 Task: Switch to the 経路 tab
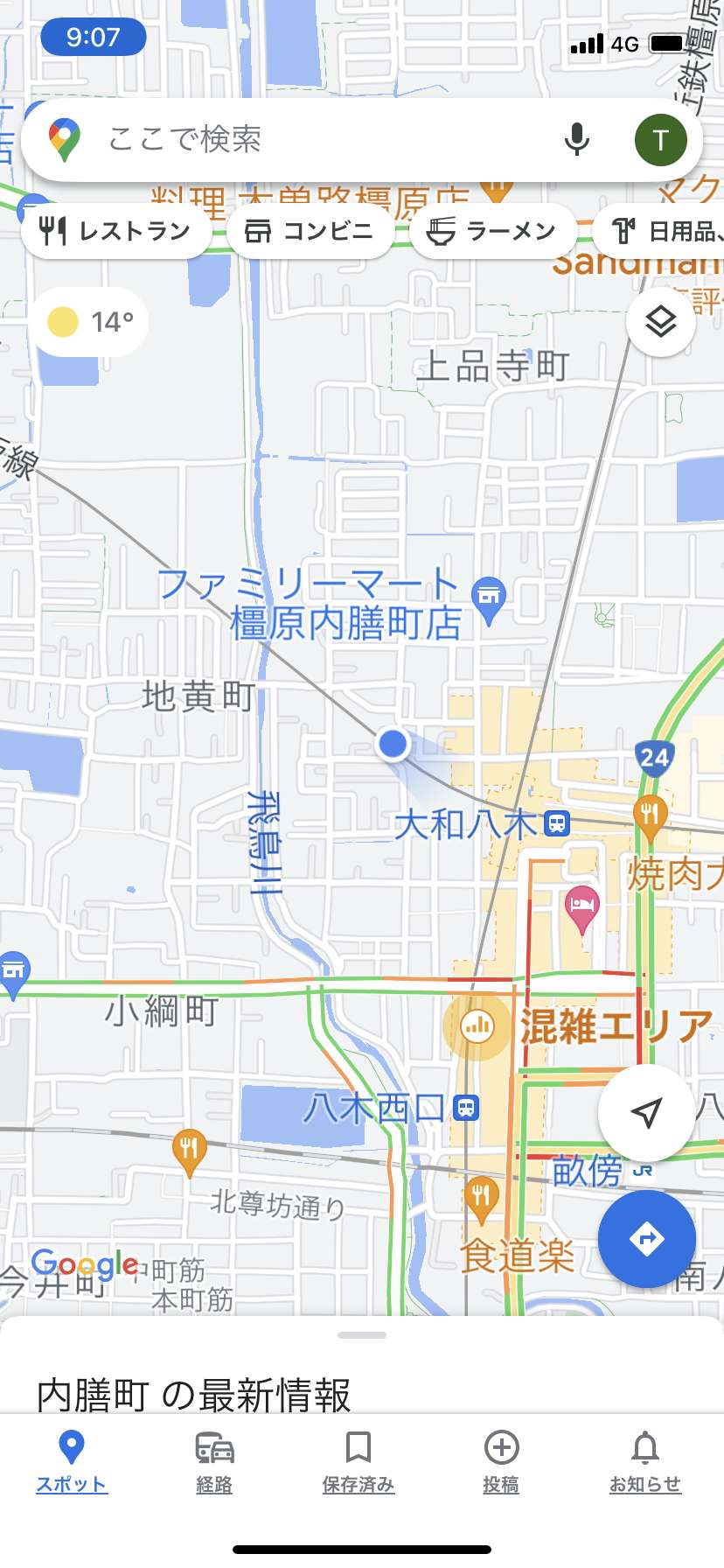click(214, 1463)
